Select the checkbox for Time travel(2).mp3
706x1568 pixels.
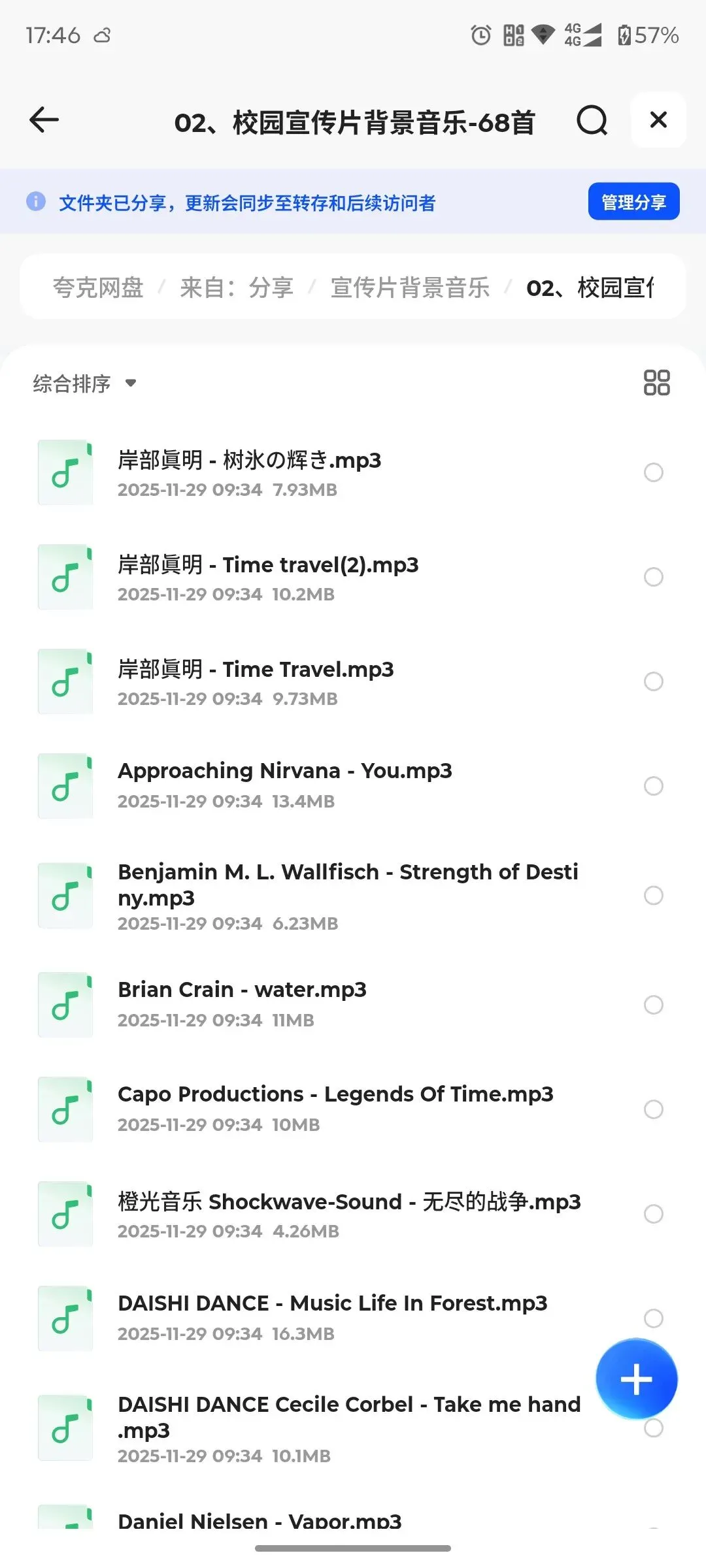(653, 577)
